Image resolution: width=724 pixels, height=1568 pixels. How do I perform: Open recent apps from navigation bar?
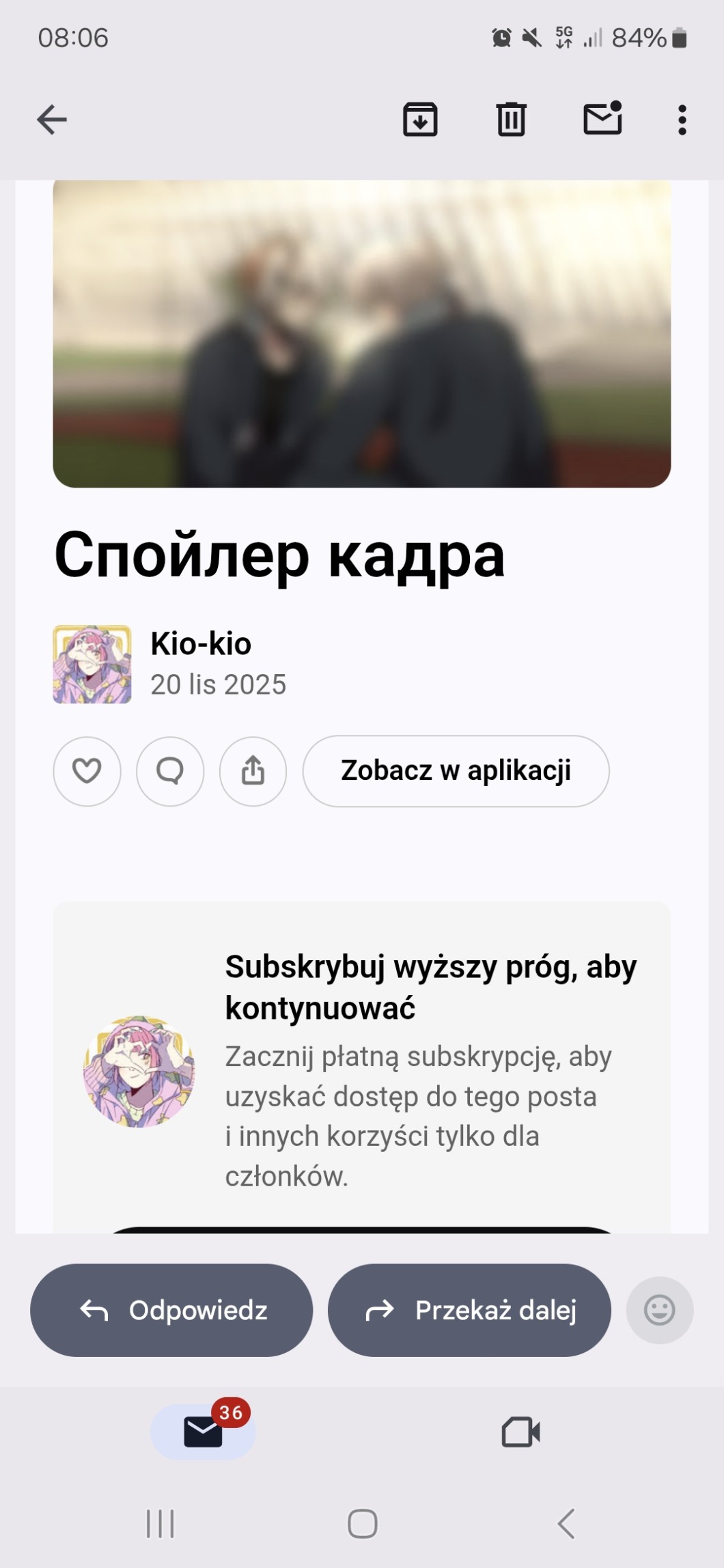click(161, 1524)
